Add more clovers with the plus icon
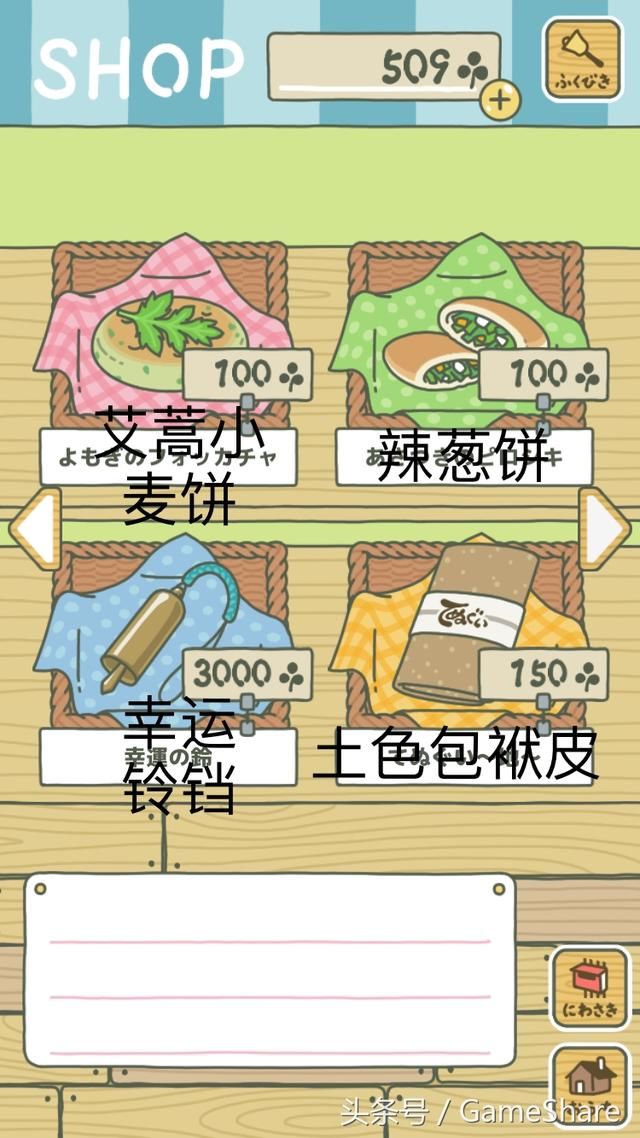Screen dimensions: 640x1138 [500, 98]
